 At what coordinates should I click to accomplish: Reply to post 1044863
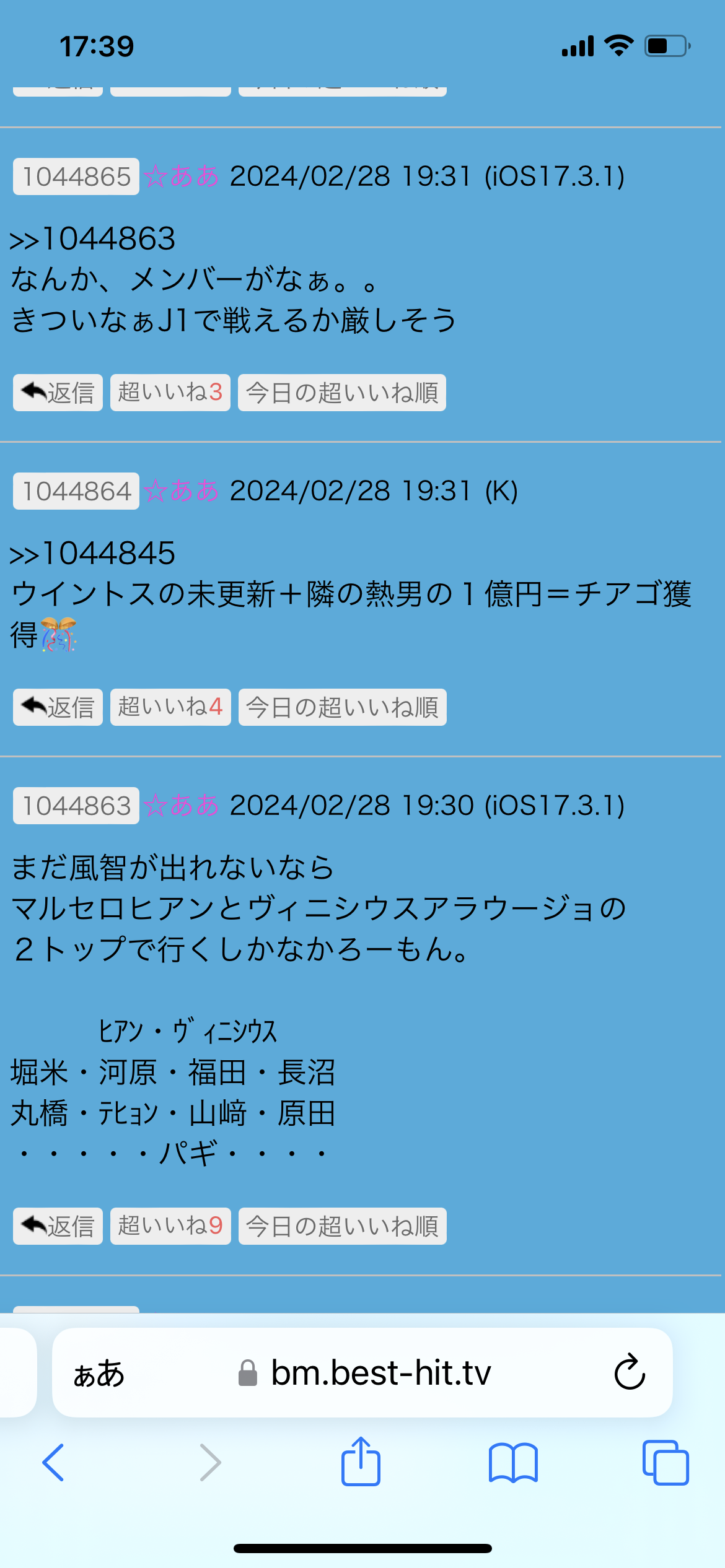click(58, 1226)
